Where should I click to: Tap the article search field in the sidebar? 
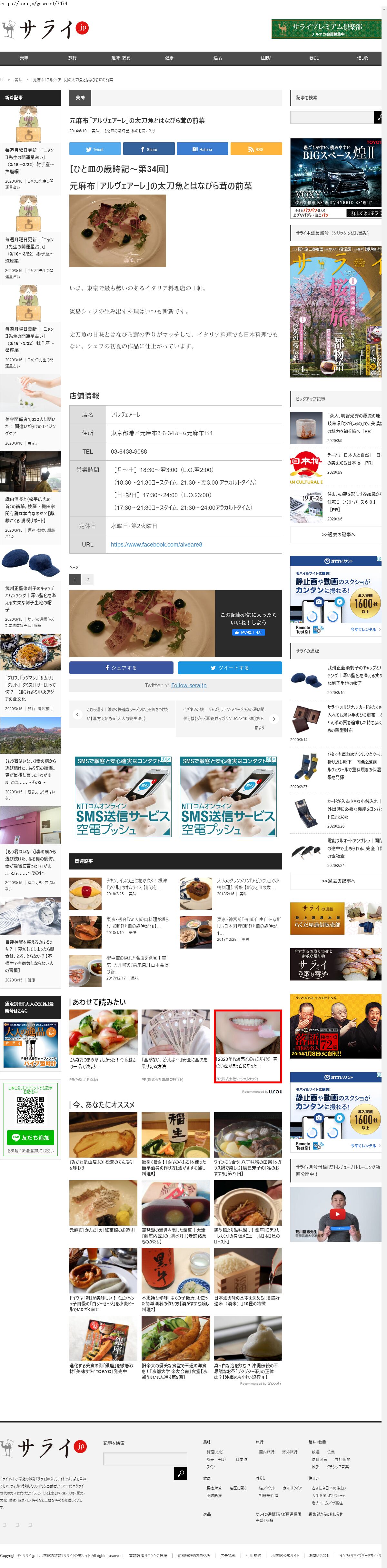point(332,117)
